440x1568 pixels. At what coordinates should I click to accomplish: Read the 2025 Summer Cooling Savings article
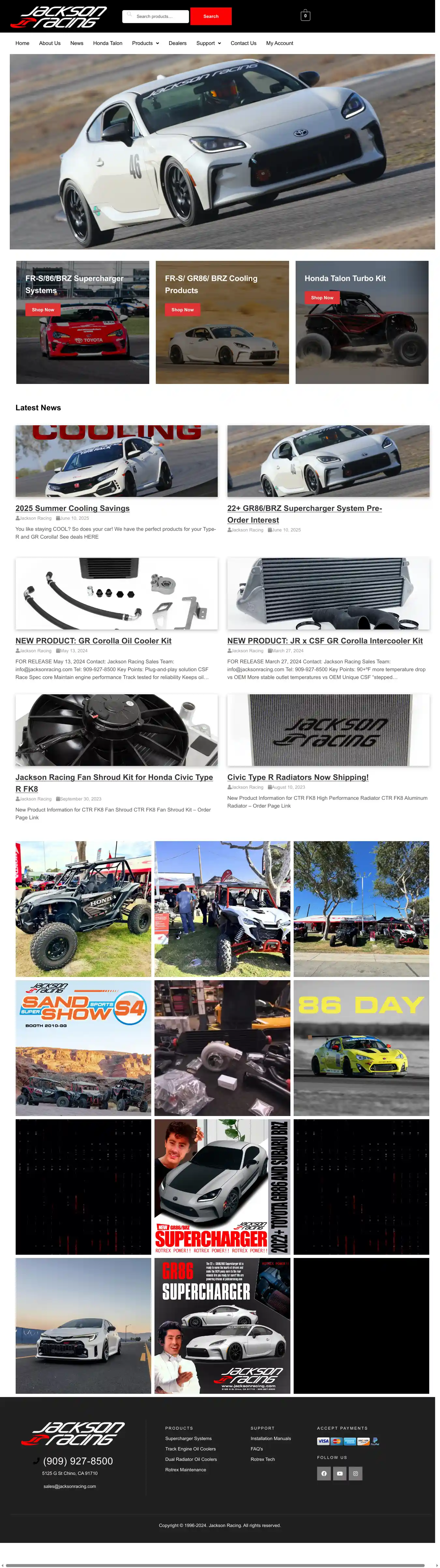(73, 508)
